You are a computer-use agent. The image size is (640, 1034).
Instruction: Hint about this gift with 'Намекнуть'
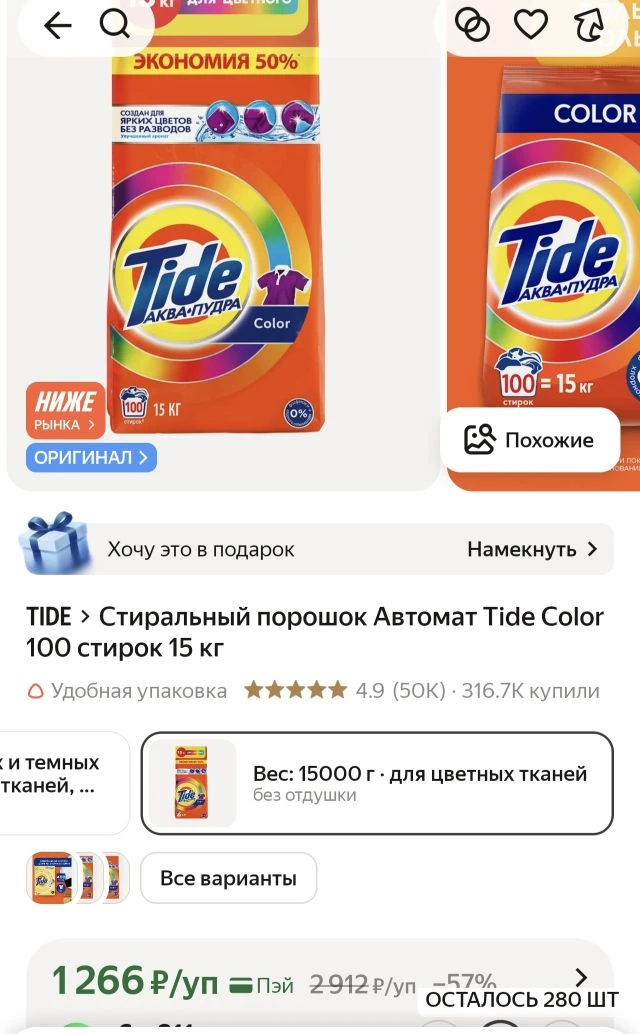(531, 549)
